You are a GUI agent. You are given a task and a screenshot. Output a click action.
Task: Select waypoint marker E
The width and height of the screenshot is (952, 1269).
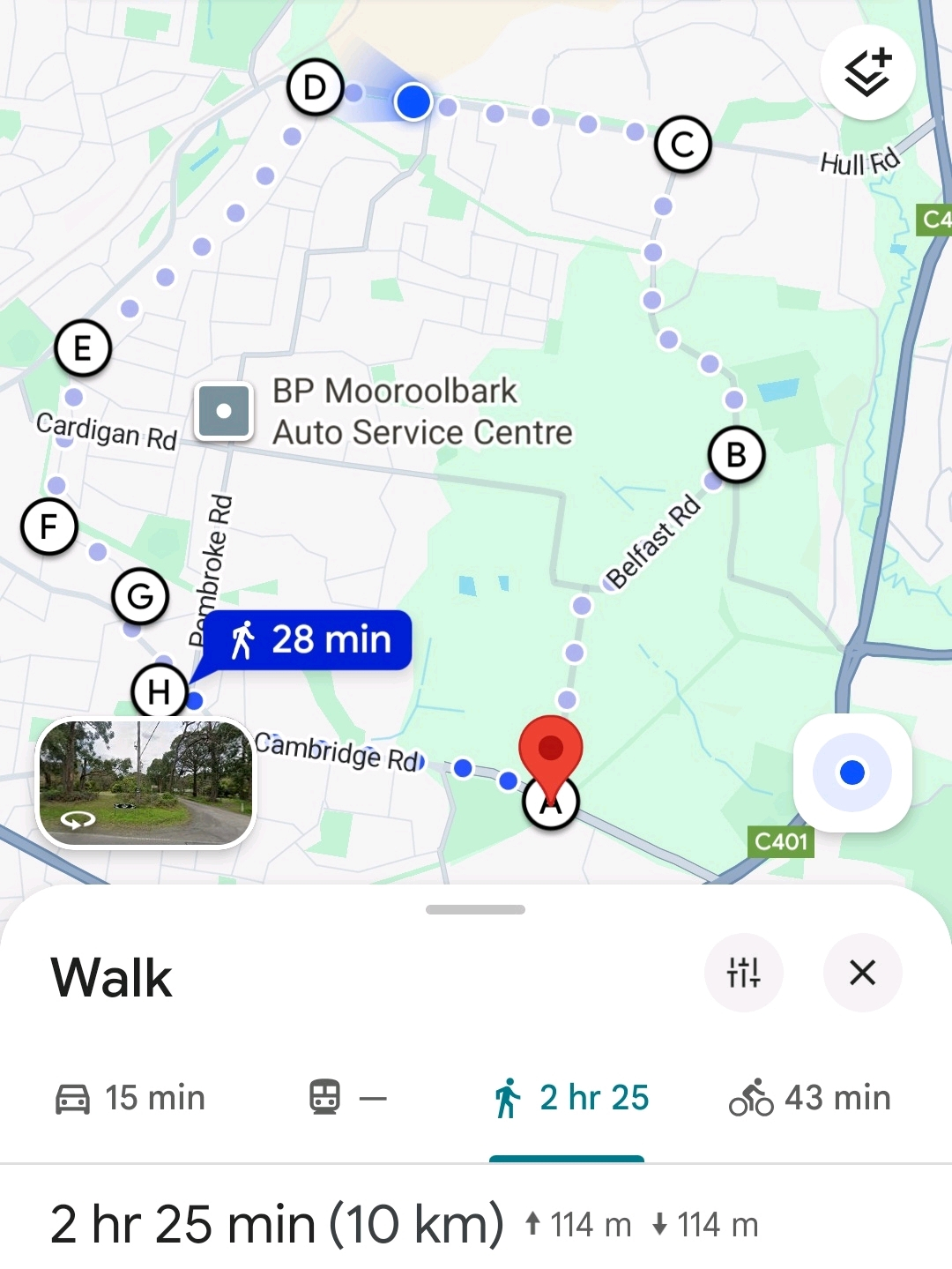click(83, 348)
